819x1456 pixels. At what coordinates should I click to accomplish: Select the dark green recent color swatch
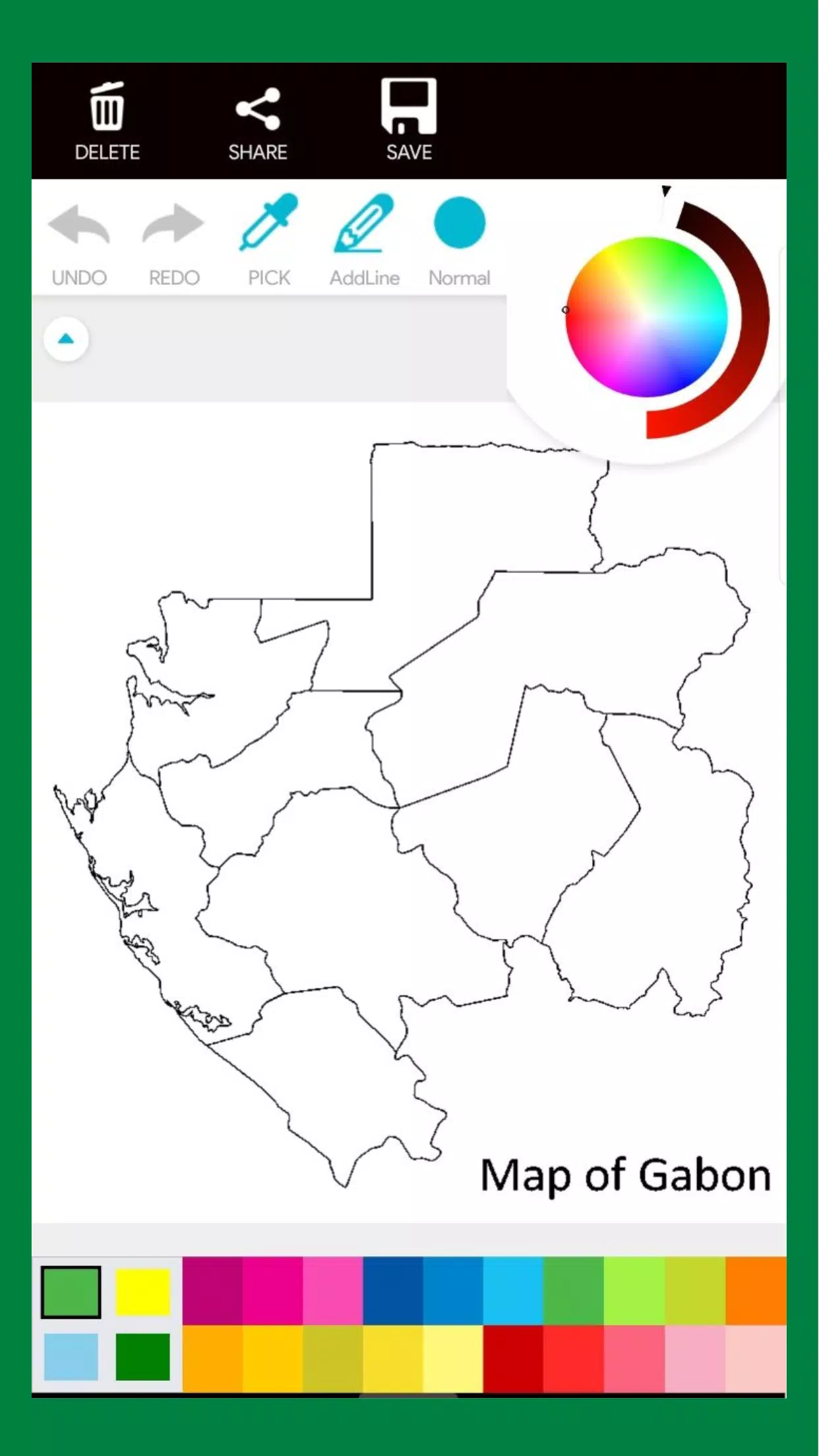tap(143, 1356)
